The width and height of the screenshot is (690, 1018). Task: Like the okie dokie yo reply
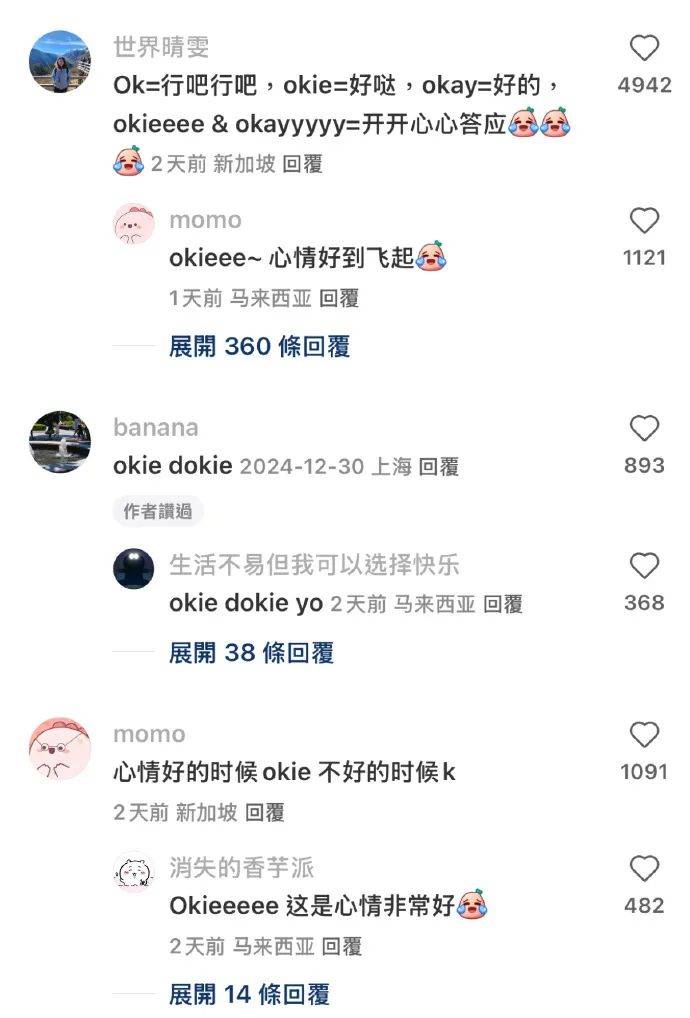(x=645, y=566)
